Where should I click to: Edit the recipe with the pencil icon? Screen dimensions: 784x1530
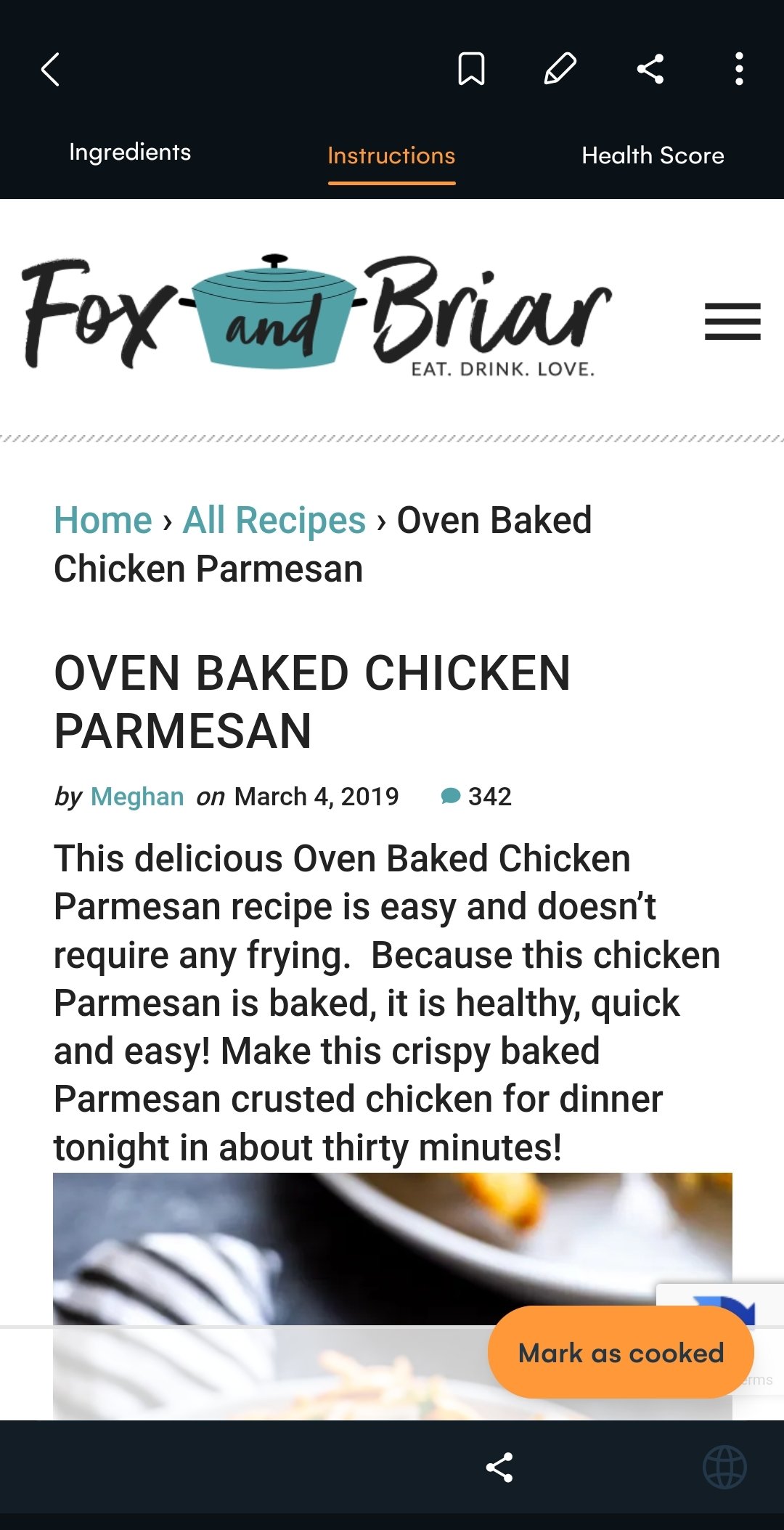(x=560, y=70)
